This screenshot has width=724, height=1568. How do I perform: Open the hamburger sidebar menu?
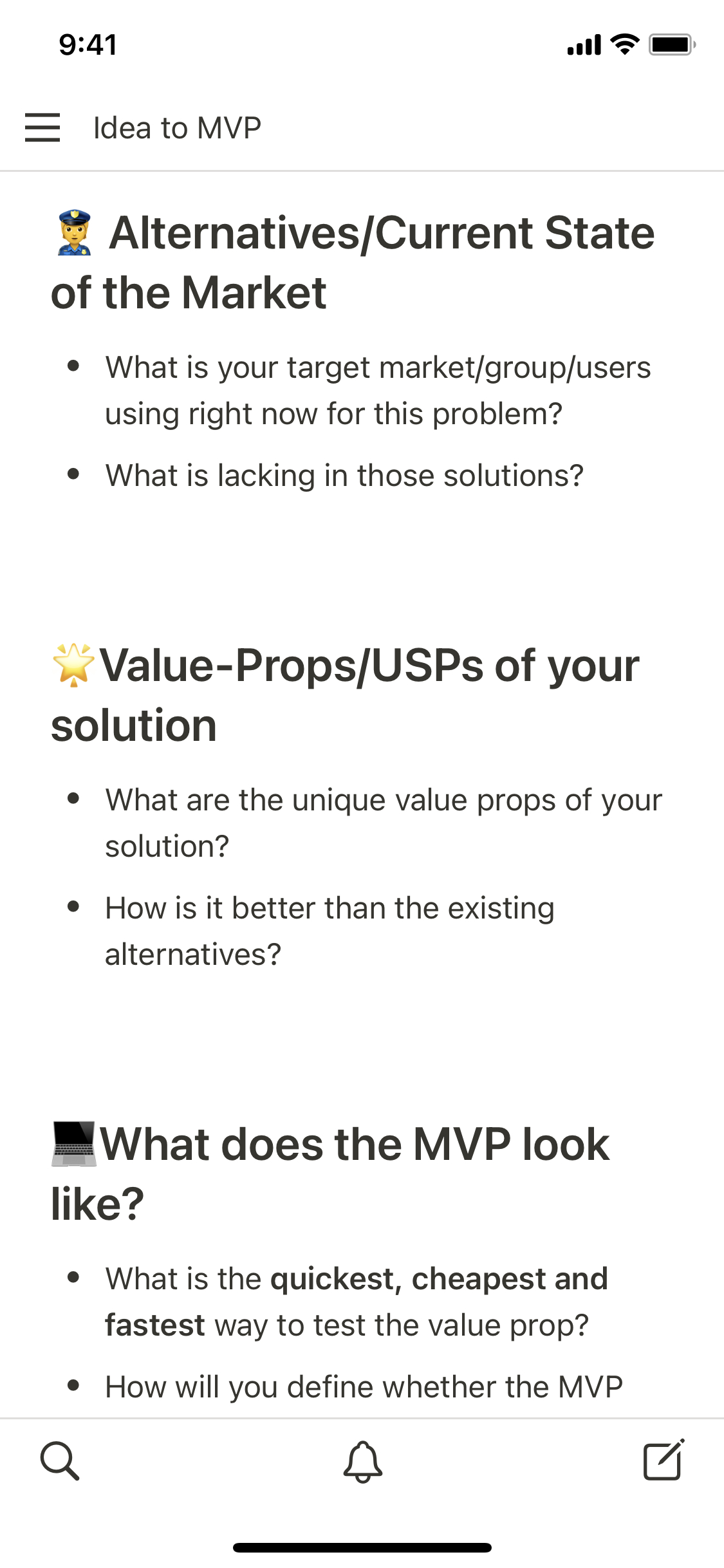point(42,127)
